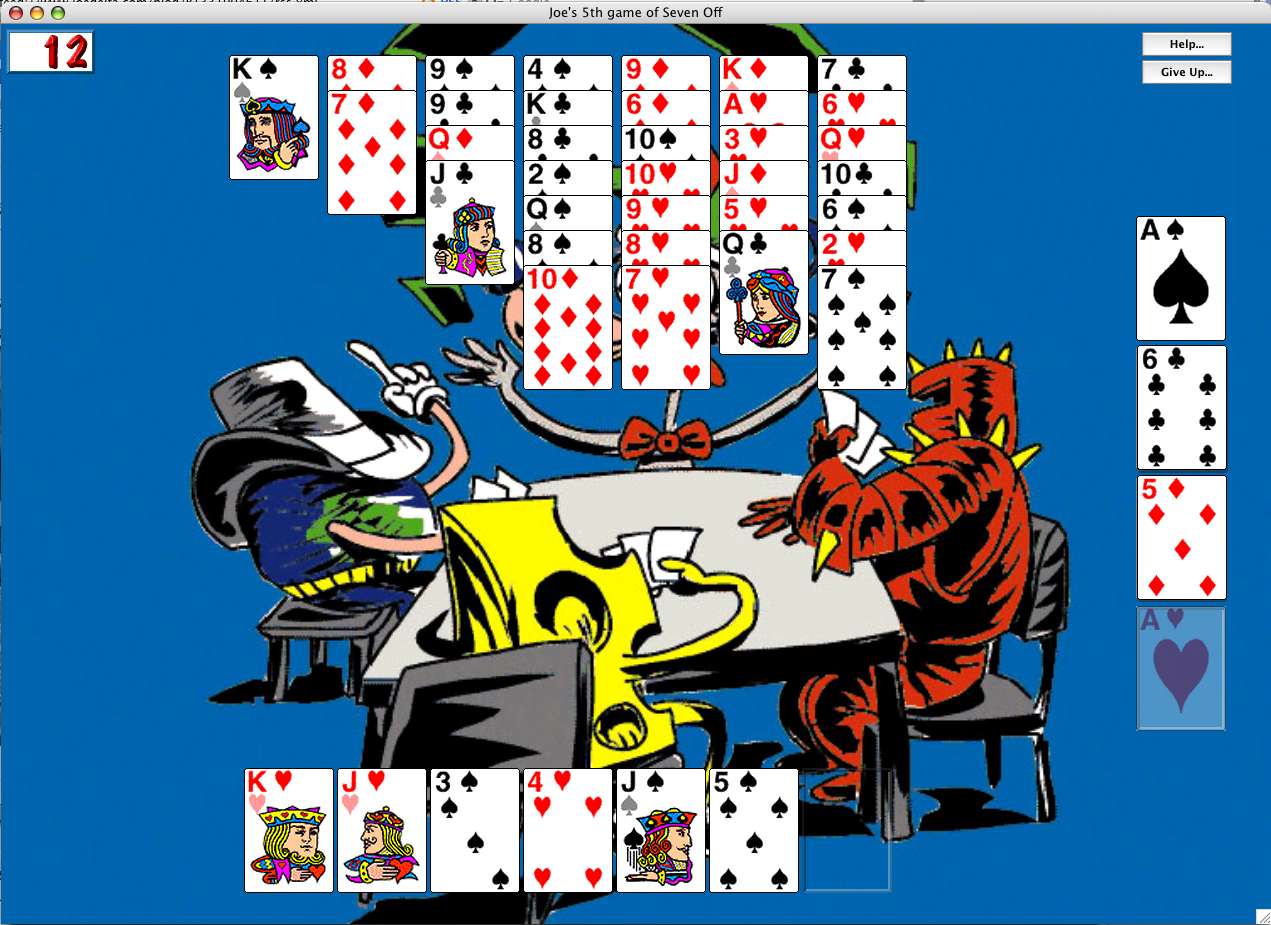Image resolution: width=1271 pixels, height=925 pixels.
Task: Click the Give Up button
Action: pyautogui.click(x=1186, y=73)
